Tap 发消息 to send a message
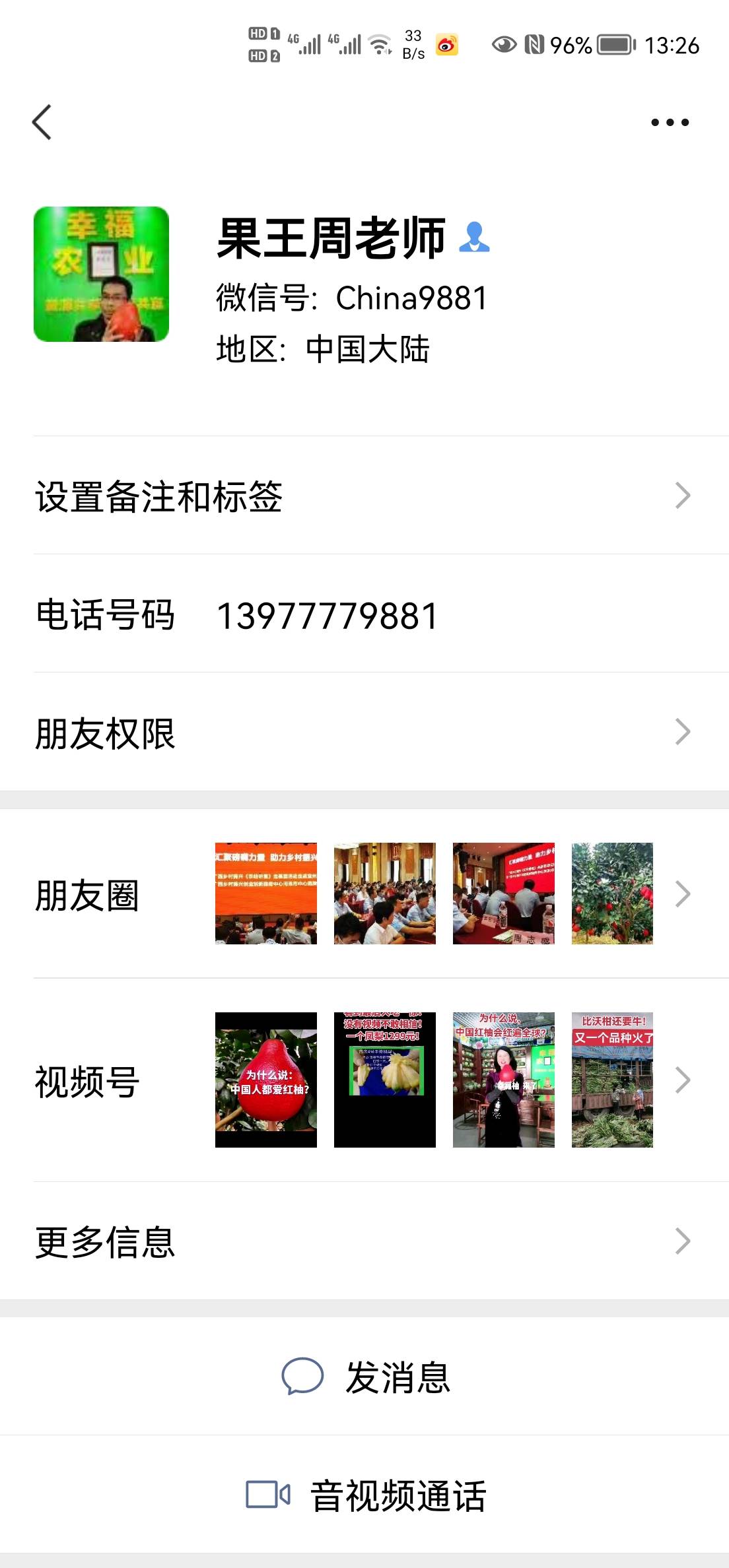 366,1377
